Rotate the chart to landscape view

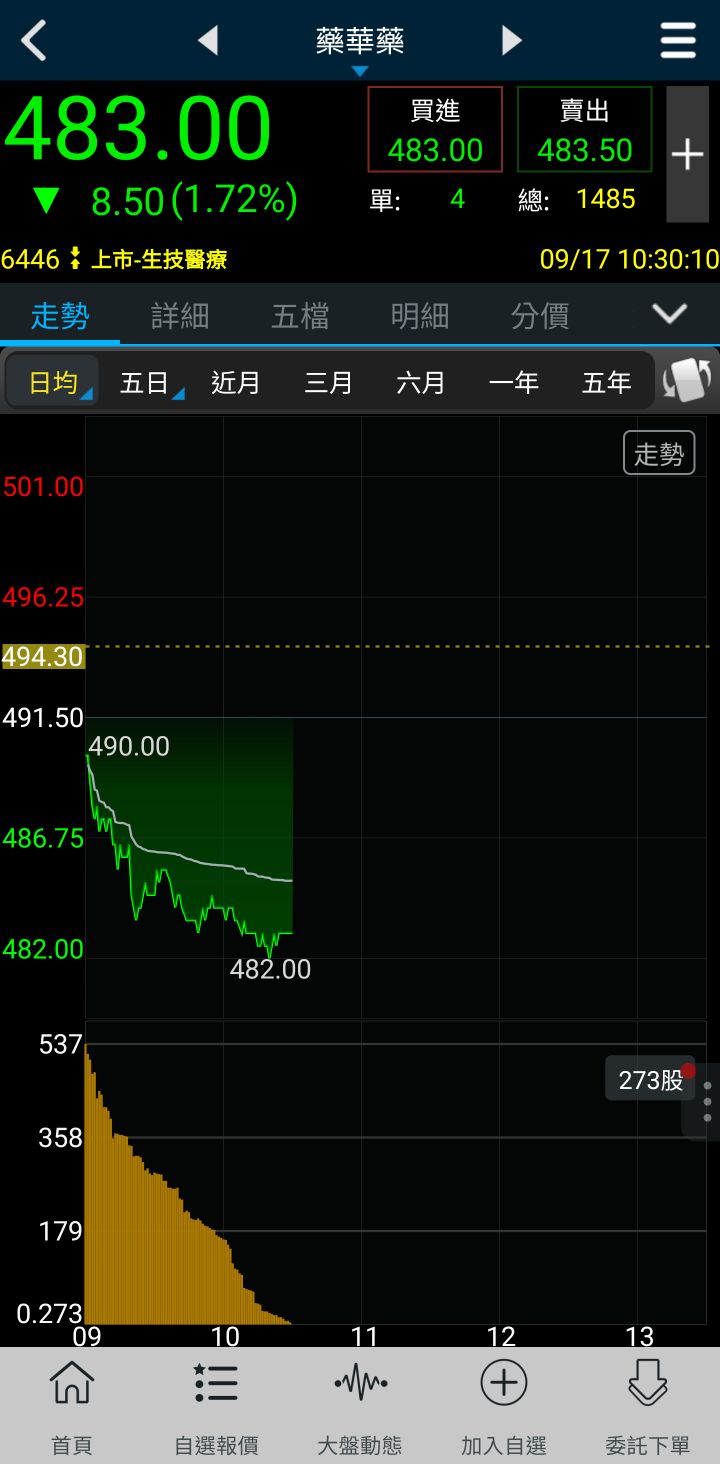pos(688,381)
